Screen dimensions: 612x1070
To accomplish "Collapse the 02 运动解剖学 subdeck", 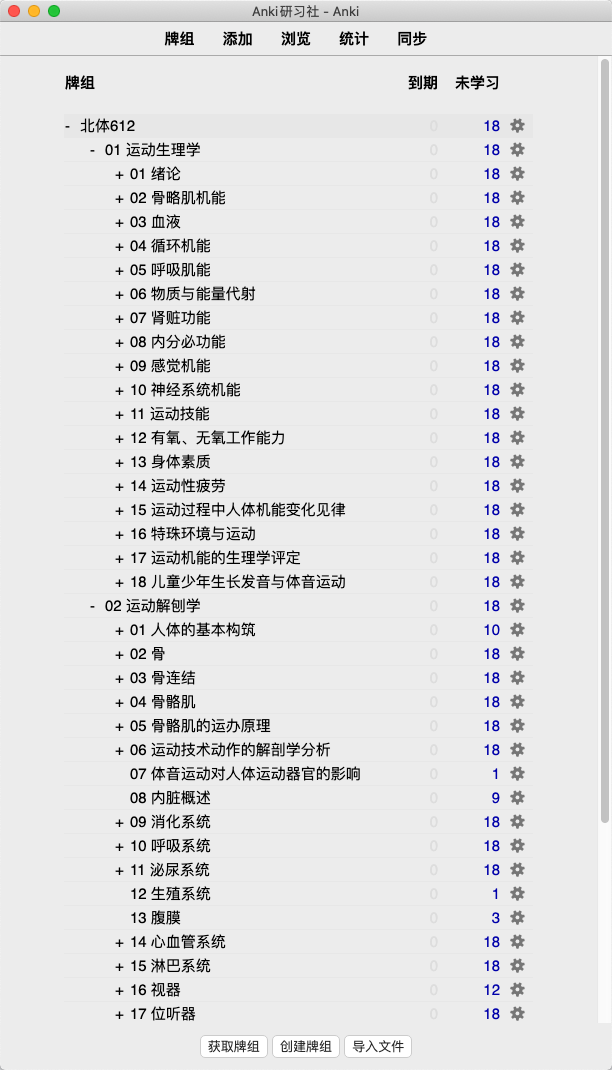I will point(93,606).
